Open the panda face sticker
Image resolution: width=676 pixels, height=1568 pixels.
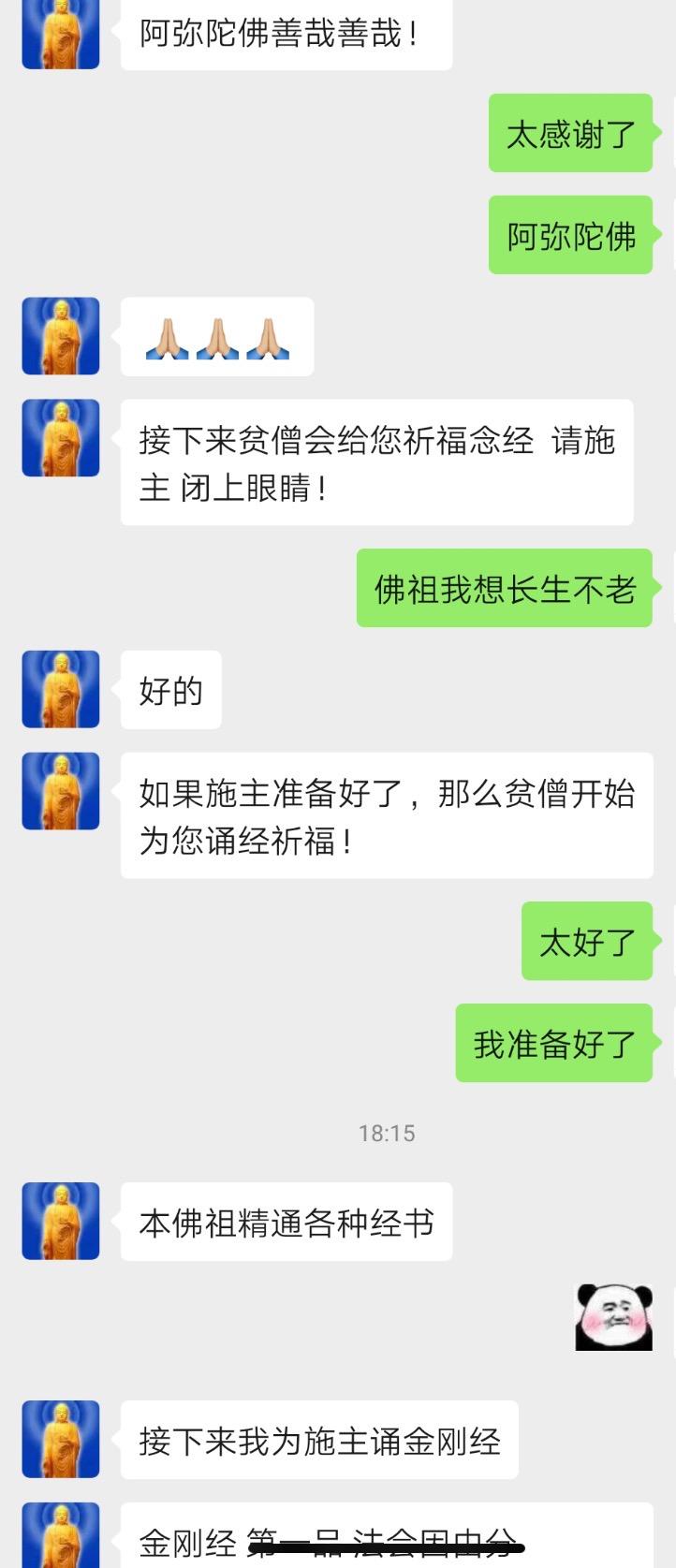pos(613,1317)
